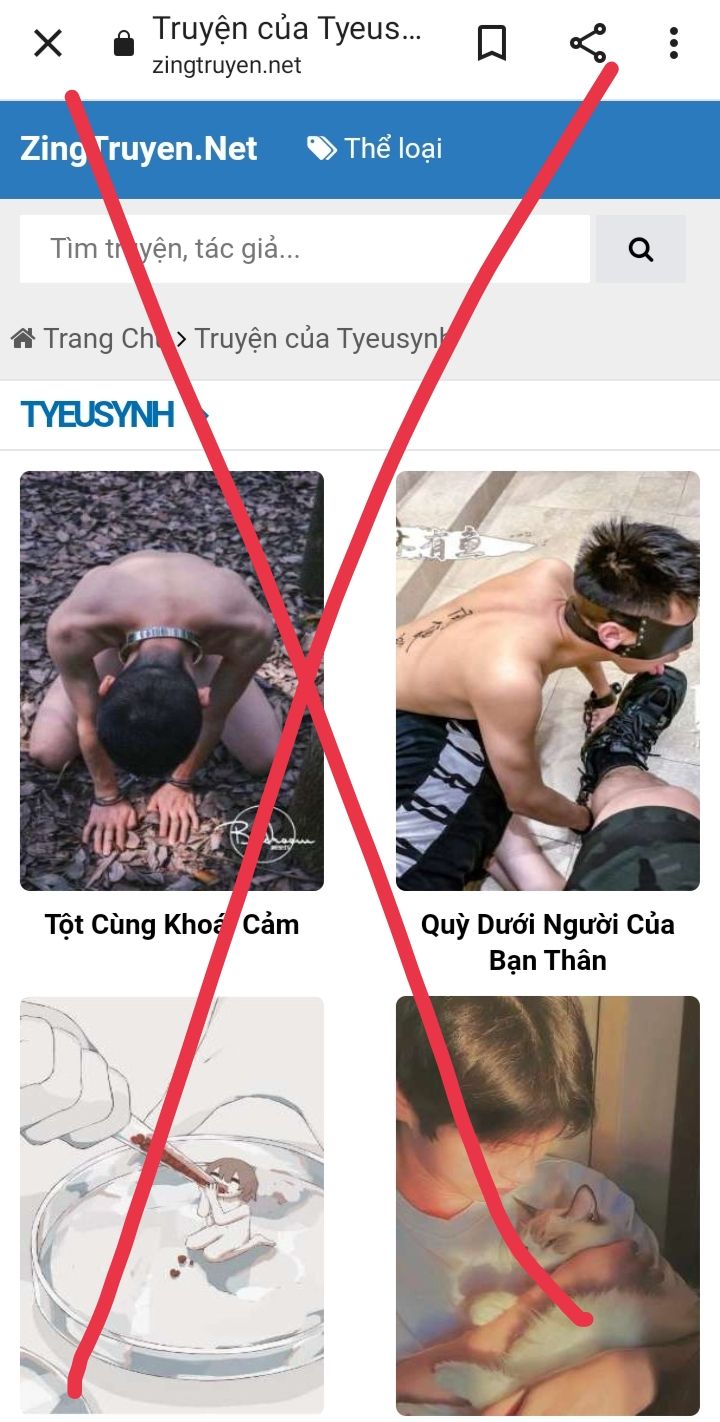Open the story Quỳ Dưới Người Của Bạn Thân

pyautogui.click(x=548, y=941)
